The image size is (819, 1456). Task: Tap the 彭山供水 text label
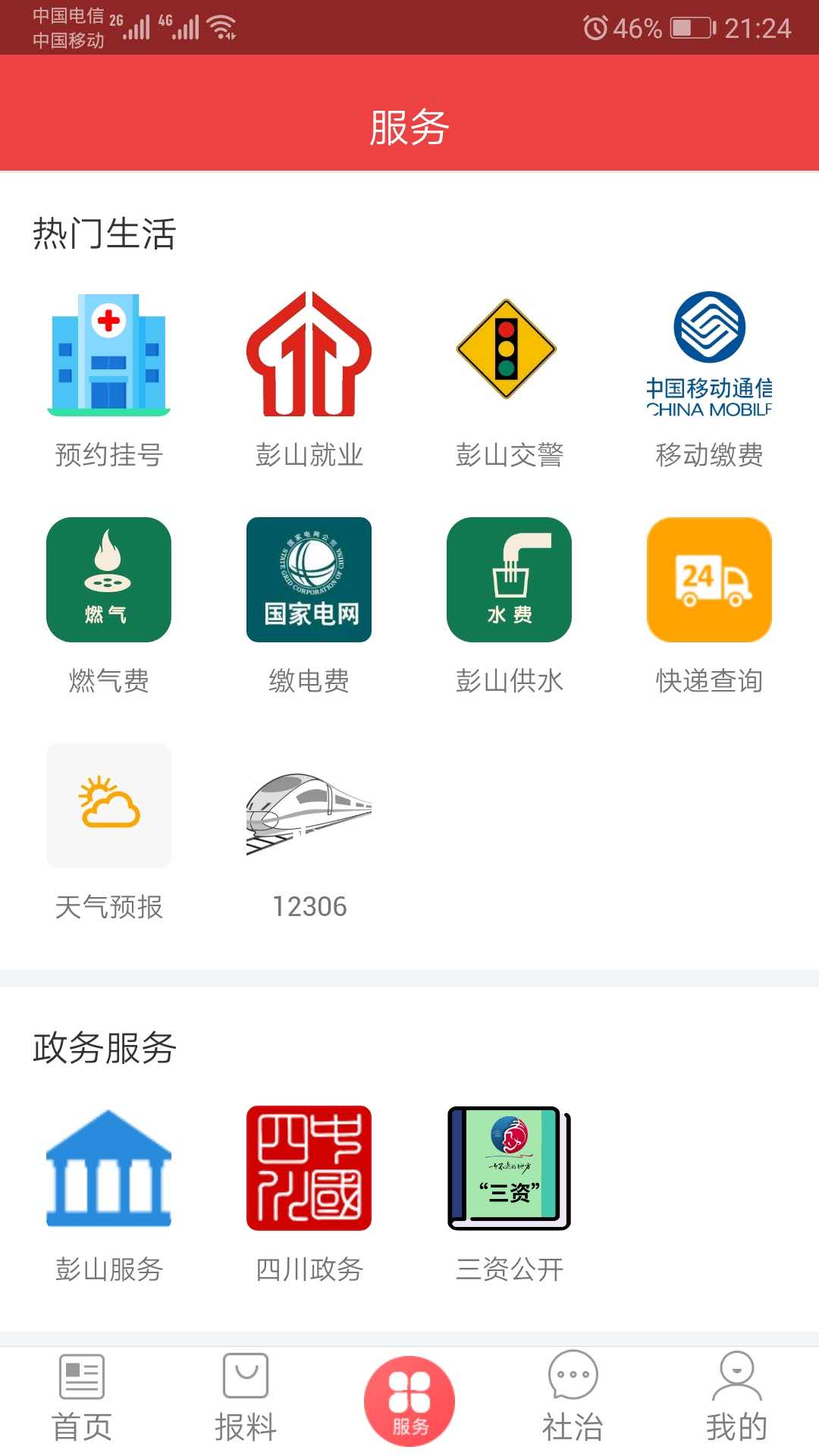(x=510, y=681)
